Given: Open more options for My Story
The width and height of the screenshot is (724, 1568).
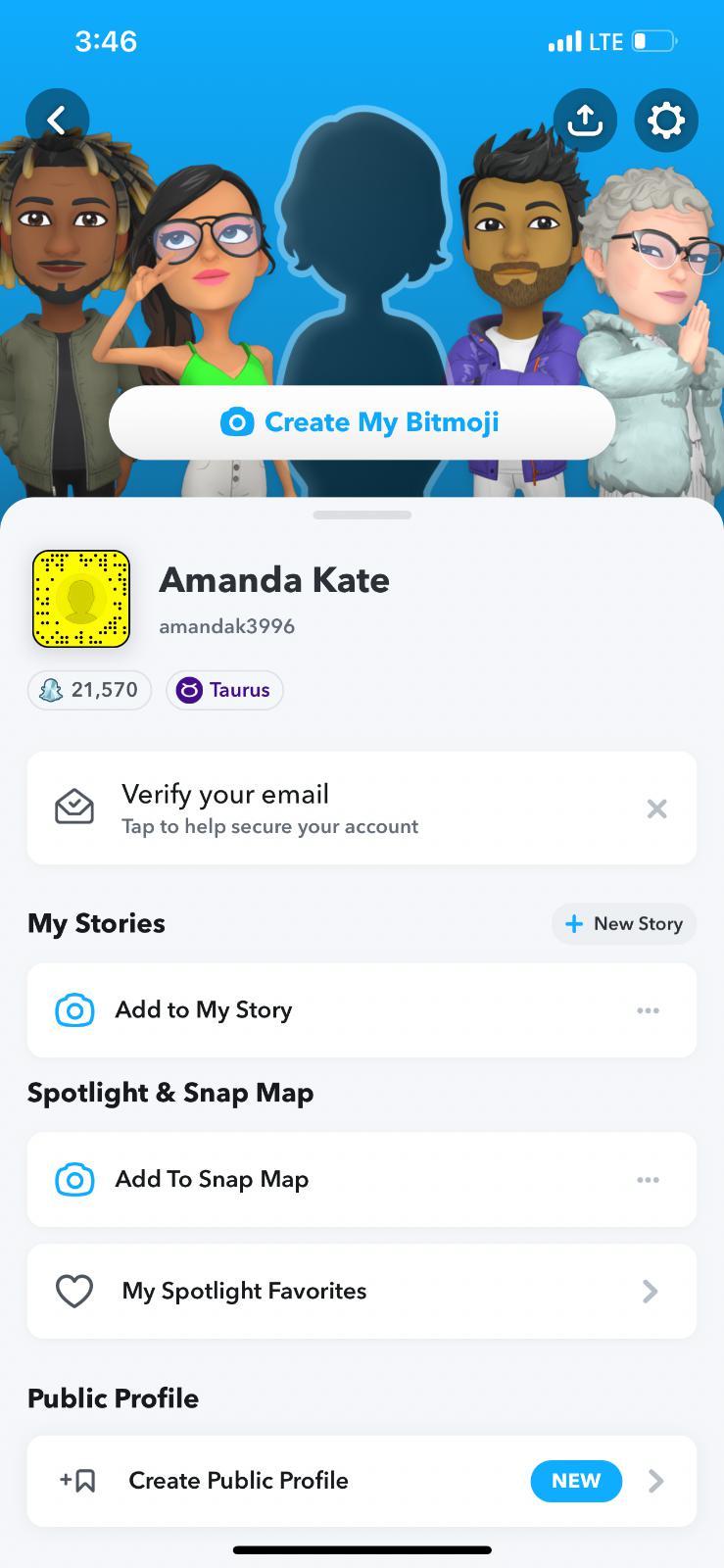Looking at the screenshot, I should pyautogui.click(x=648, y=1010).
